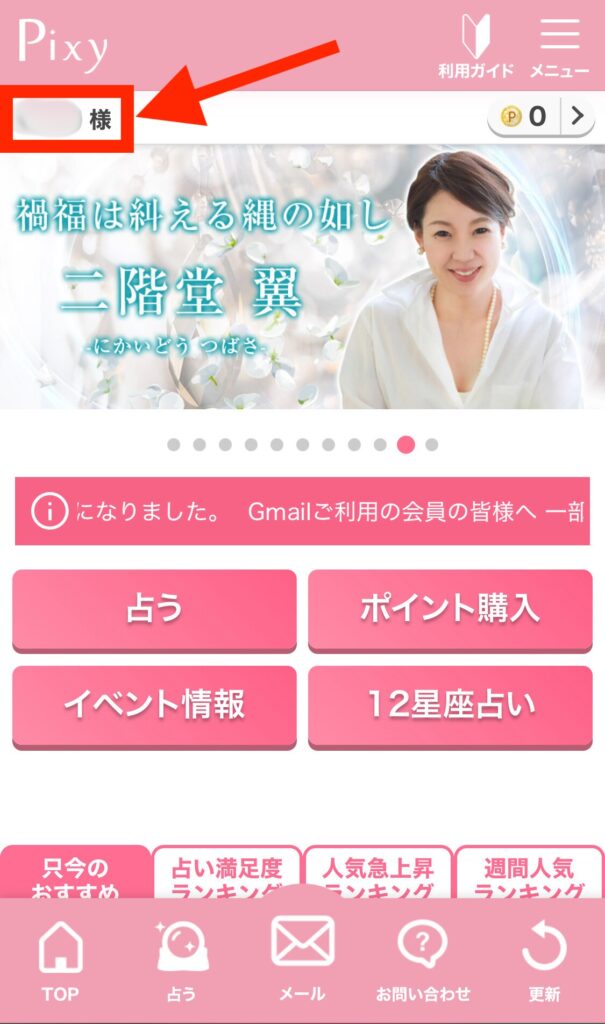Viewport: 605px width, 1024px height.
Task: Open the 利用ガイド guide icon
Action: point(475,46)
